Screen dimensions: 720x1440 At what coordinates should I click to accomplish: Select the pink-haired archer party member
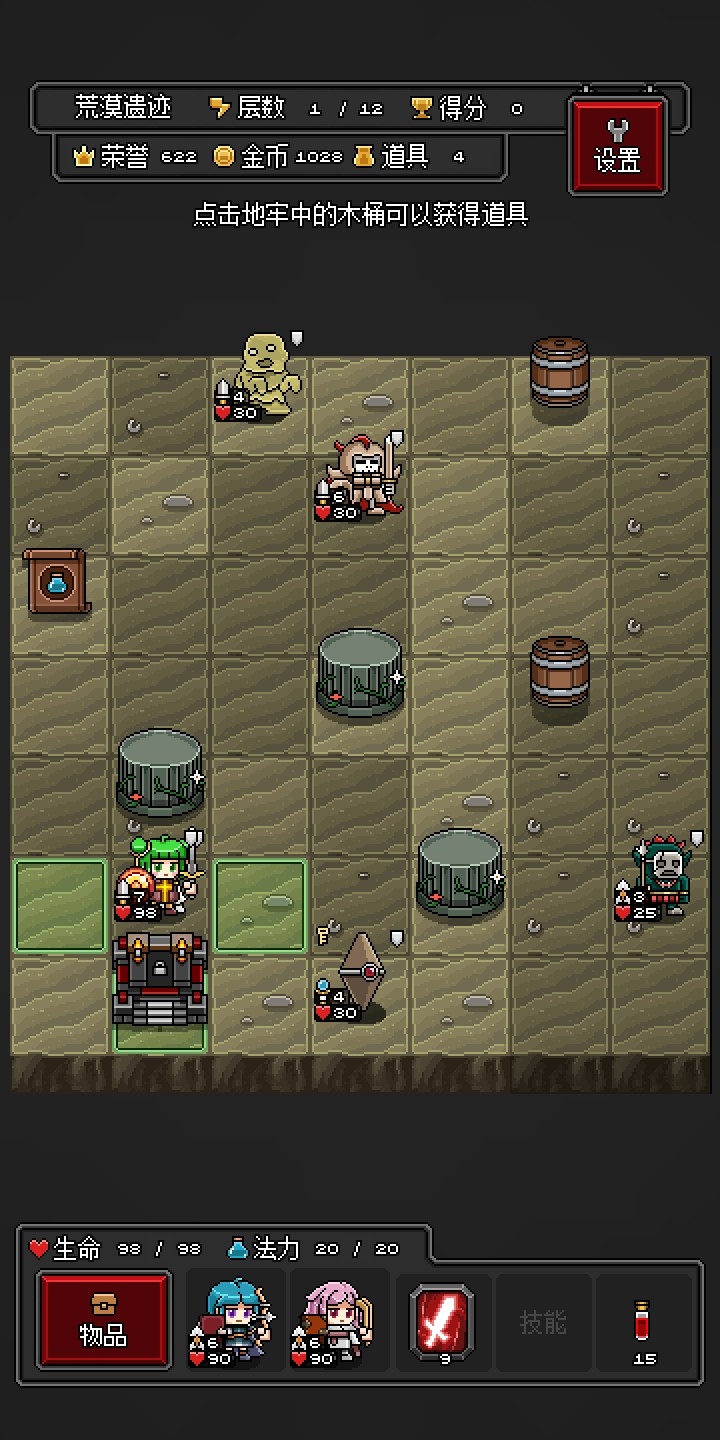[337, 1322]
